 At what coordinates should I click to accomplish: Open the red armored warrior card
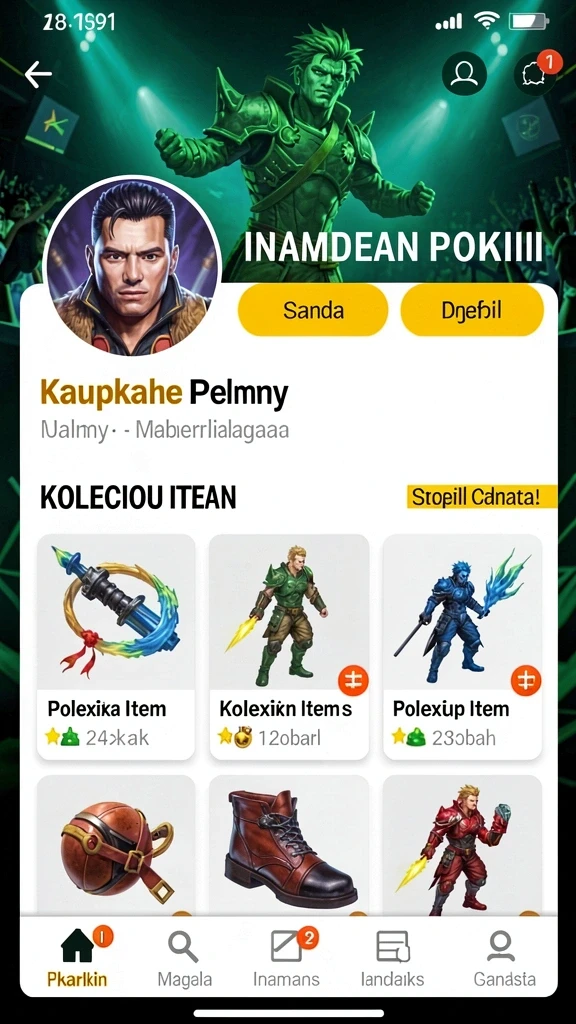point(462,846)
